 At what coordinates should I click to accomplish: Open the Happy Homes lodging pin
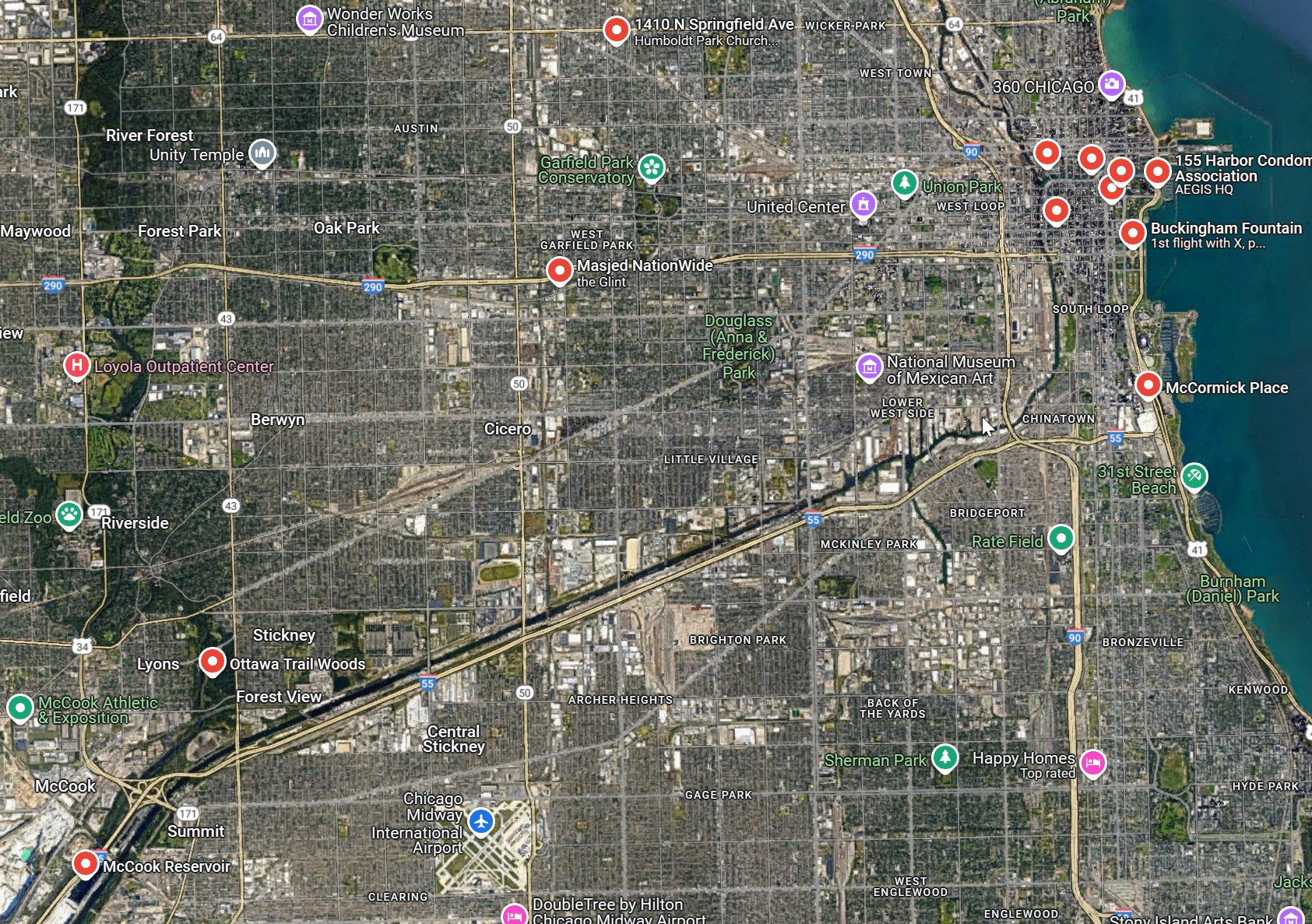point(1093,763)
